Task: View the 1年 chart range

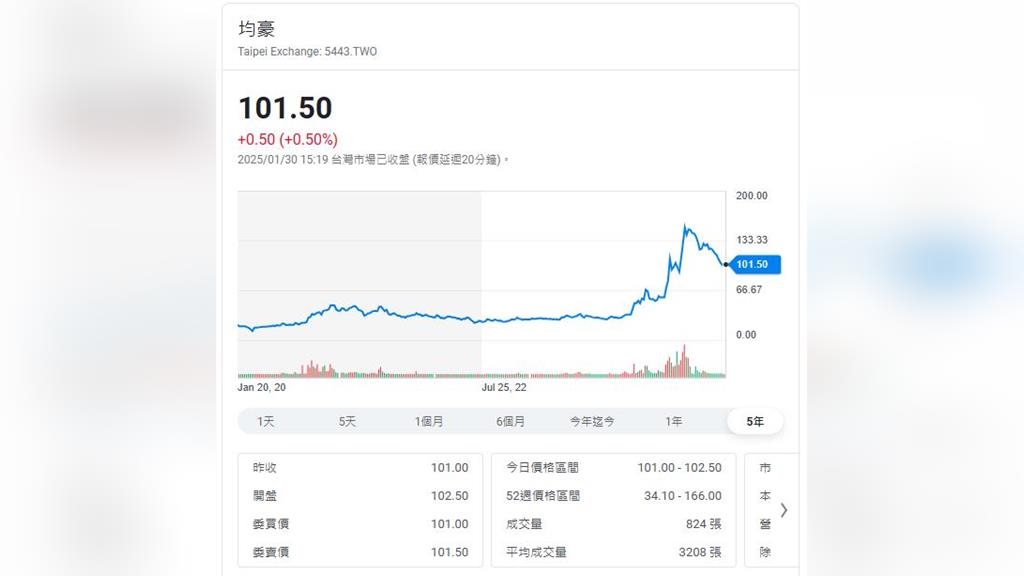Action: click(674, 421)
